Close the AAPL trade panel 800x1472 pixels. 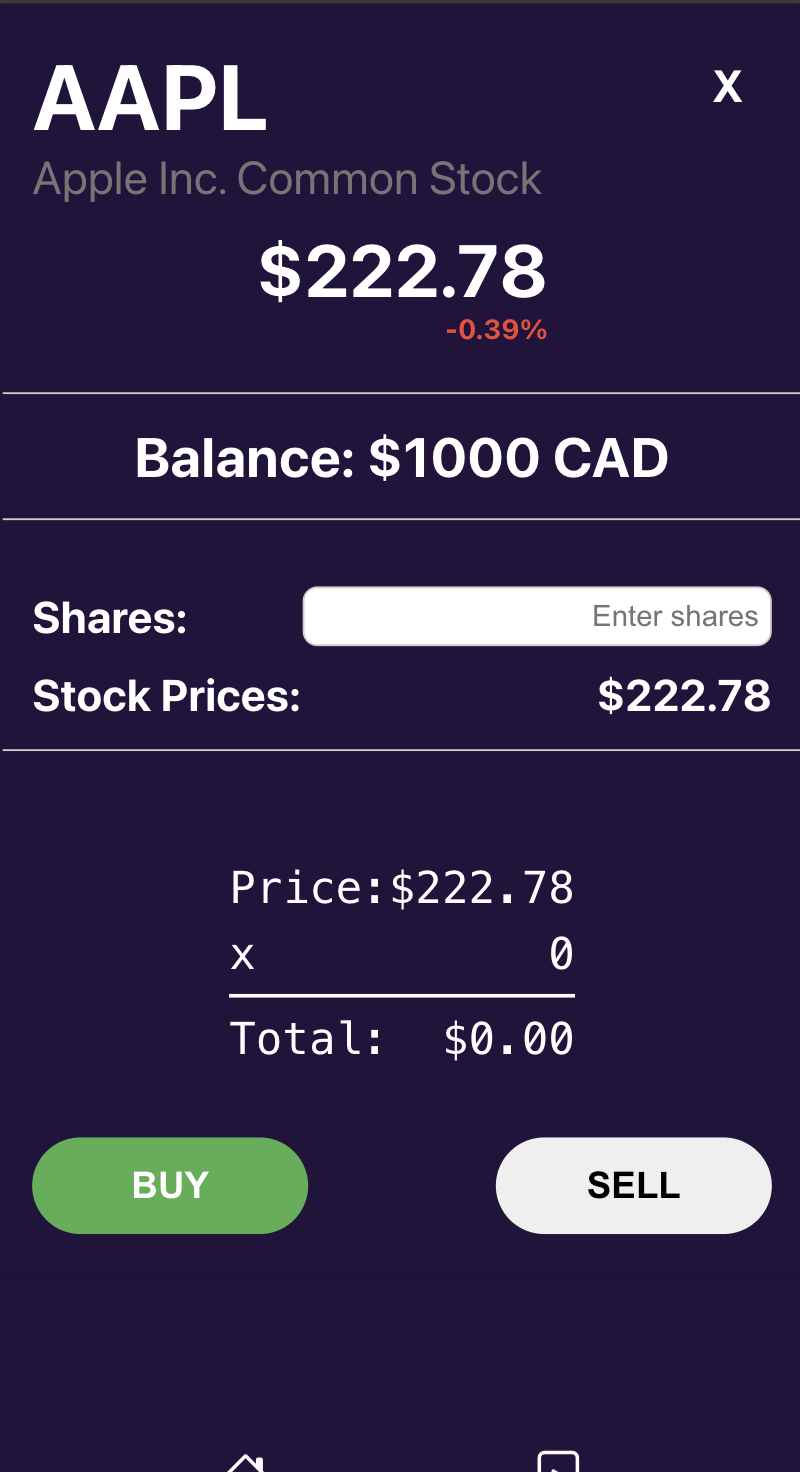(x=727, y=87)
